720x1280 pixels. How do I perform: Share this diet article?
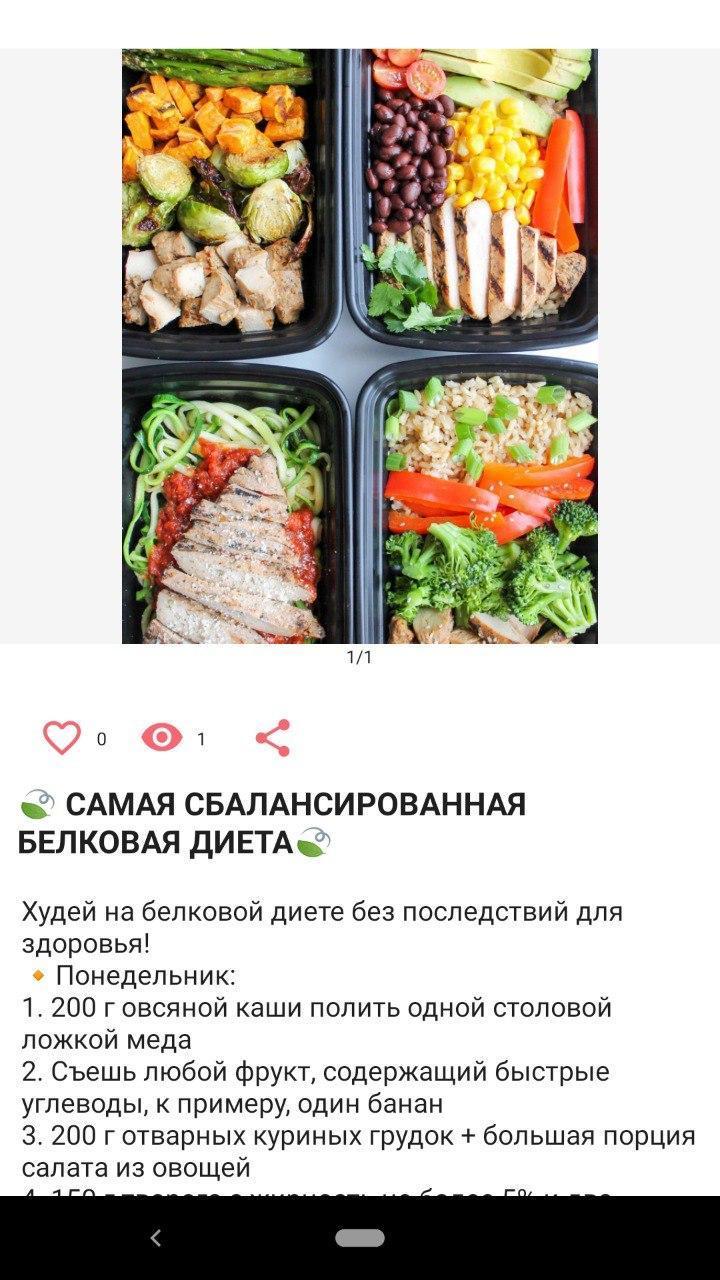coord(272,738)
